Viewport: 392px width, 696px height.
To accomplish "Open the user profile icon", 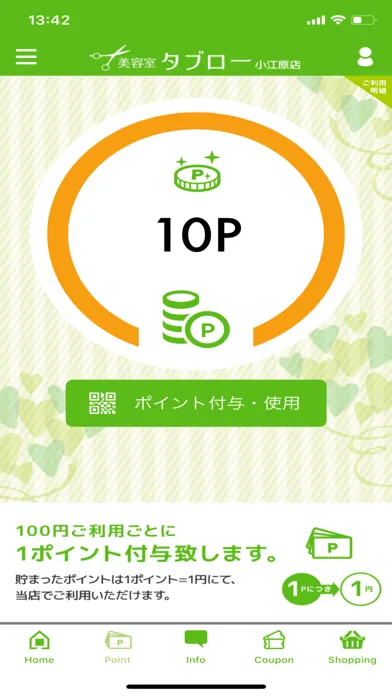I will point(365,57).
